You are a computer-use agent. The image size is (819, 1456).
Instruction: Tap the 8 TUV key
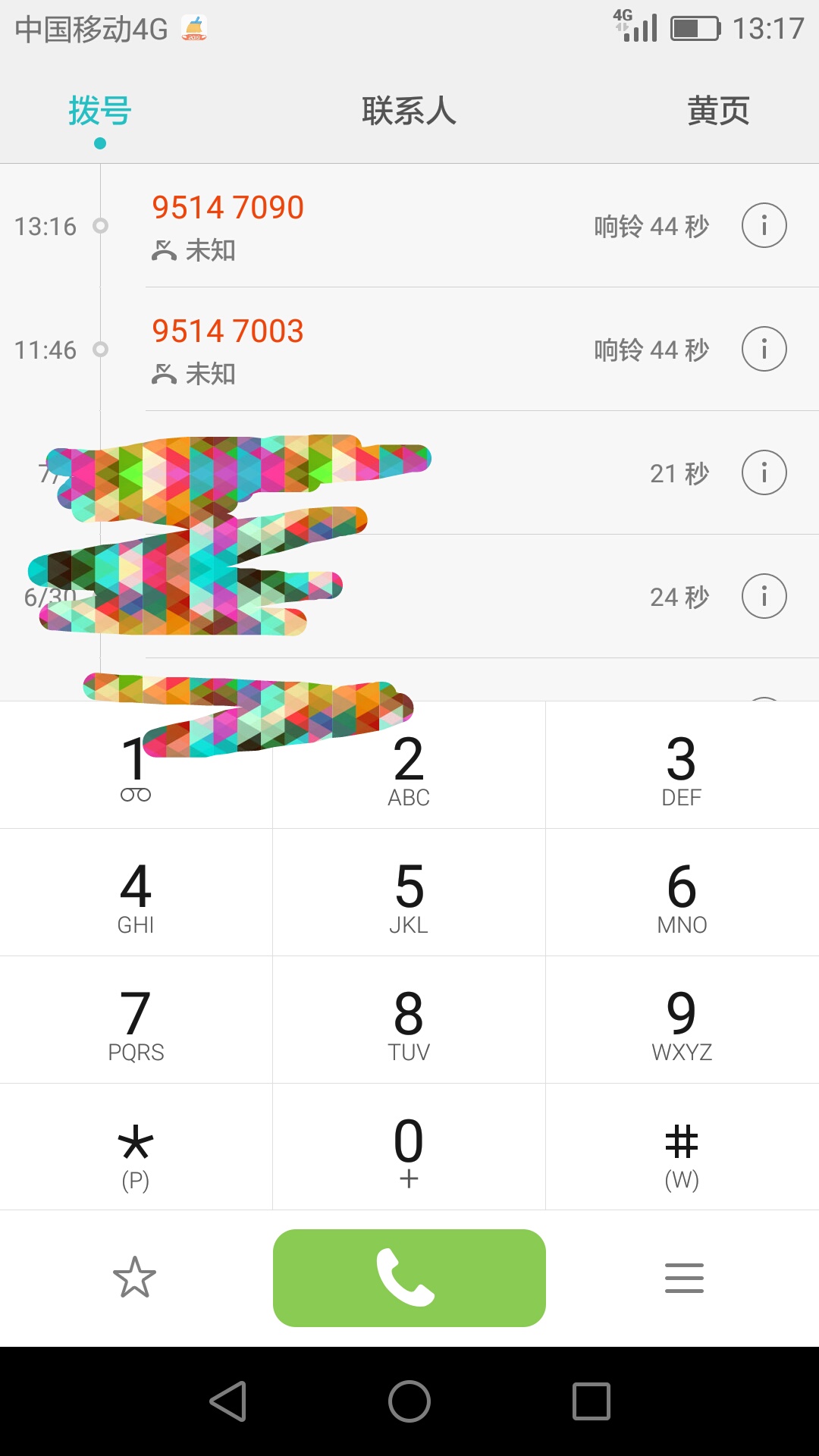point(409,1020)
